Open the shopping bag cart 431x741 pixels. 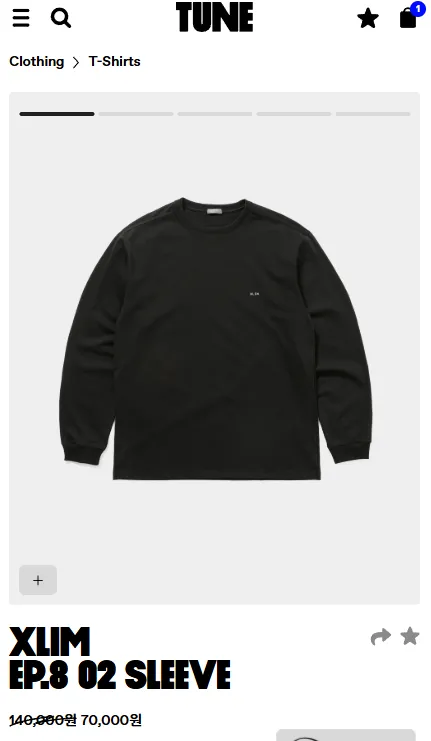(x=409, y=17)
